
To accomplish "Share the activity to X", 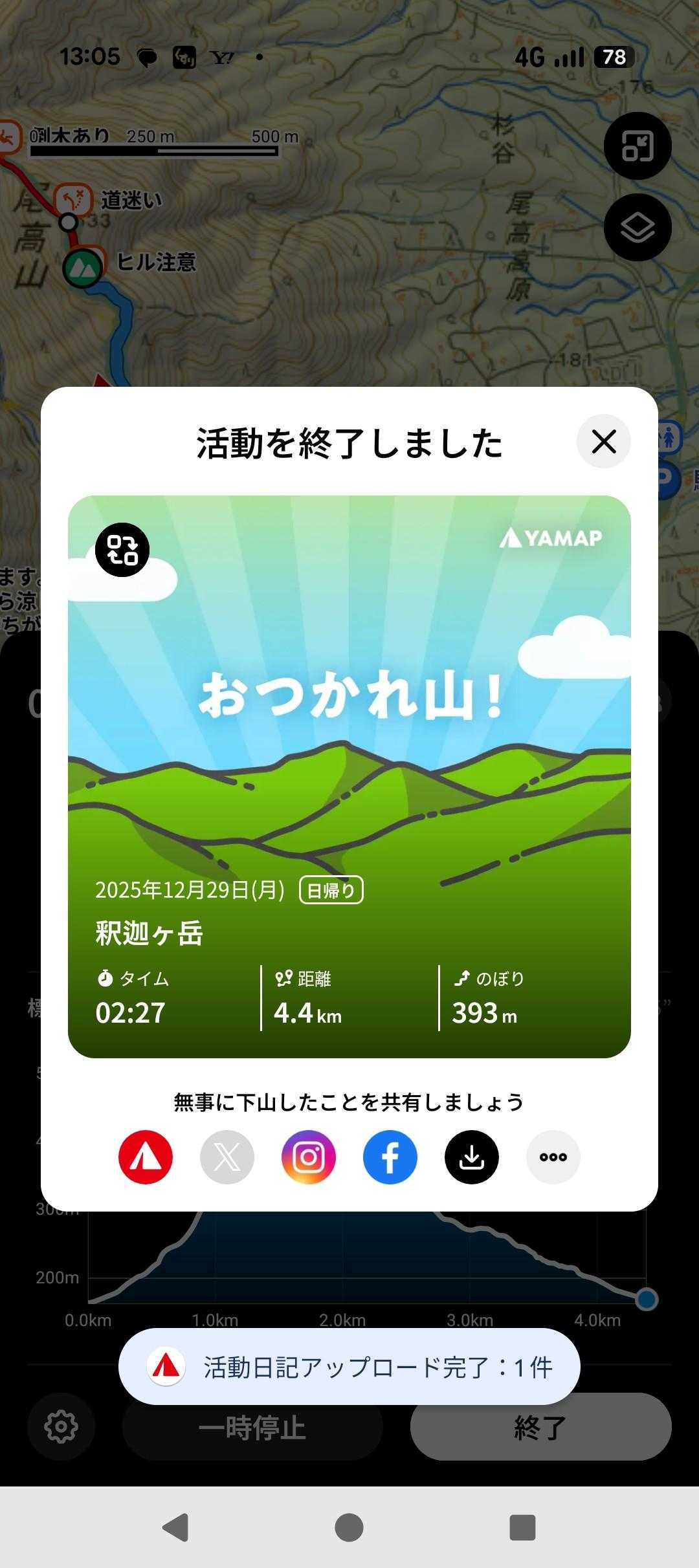I will tap(227, 1157).
